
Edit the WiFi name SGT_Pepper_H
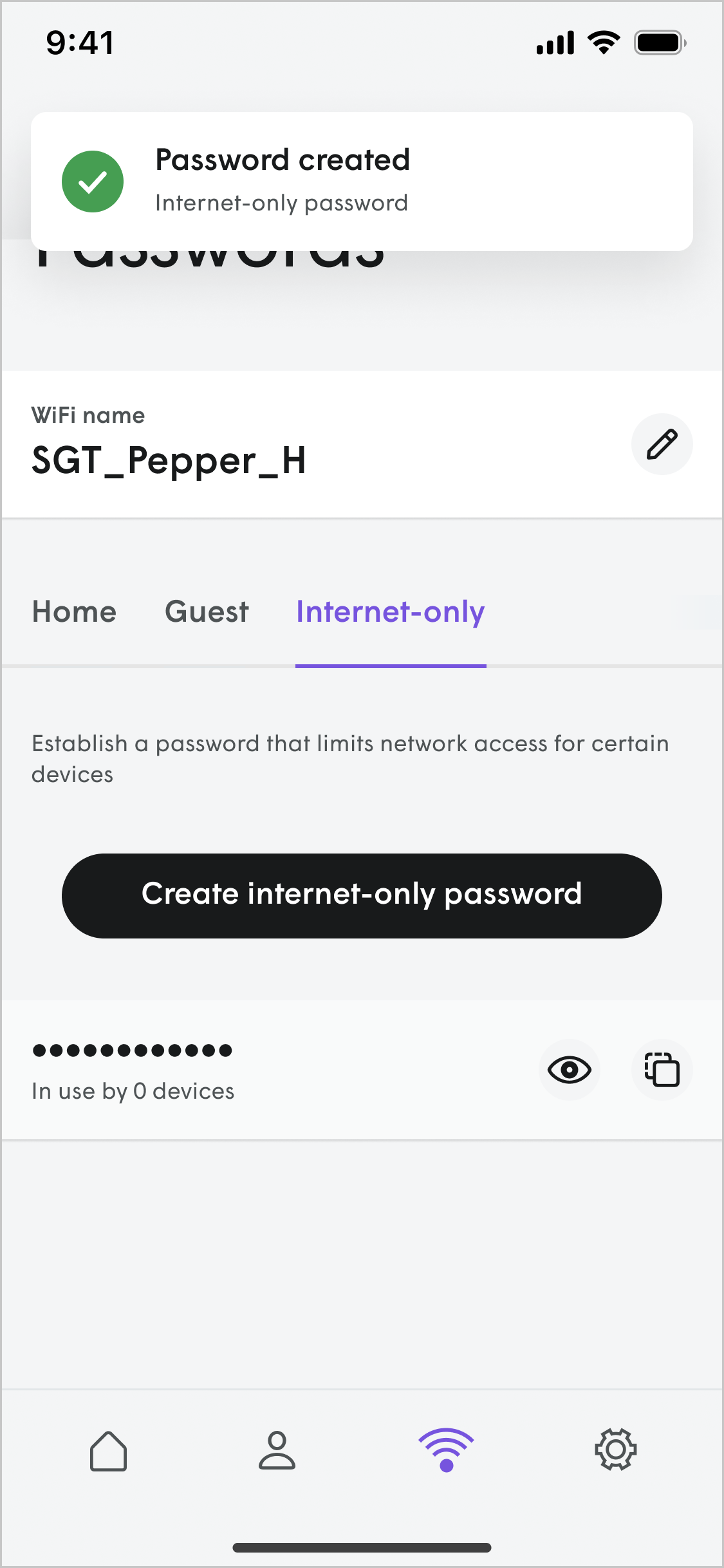tap(662, 444)
